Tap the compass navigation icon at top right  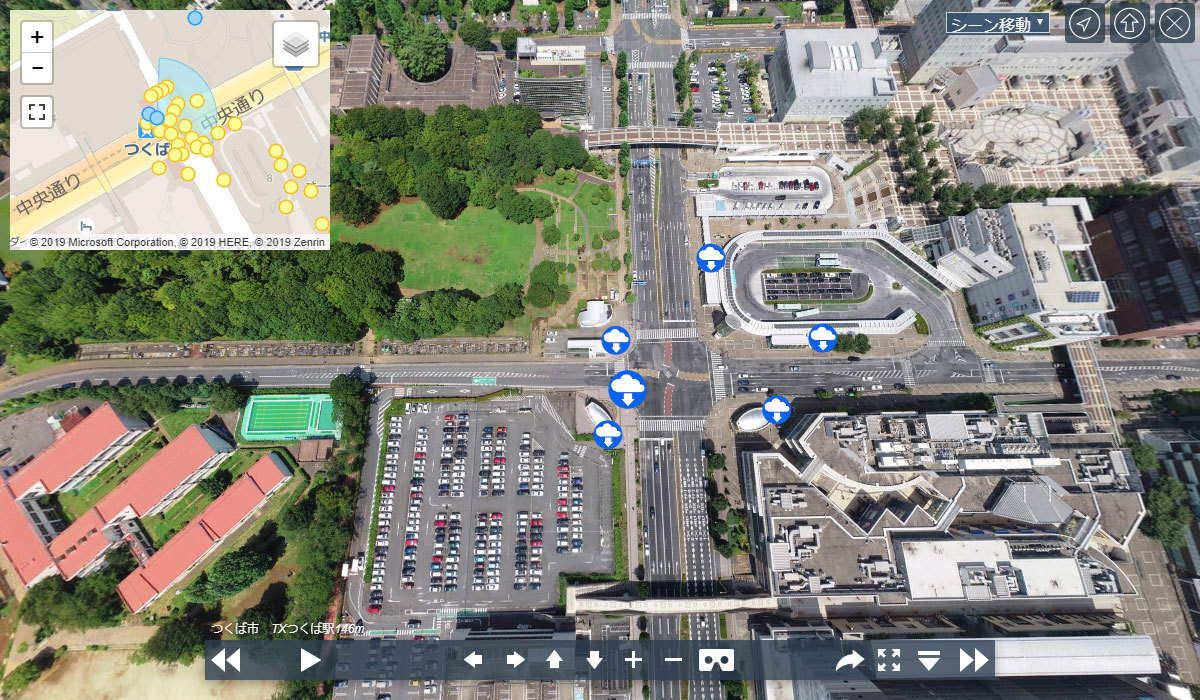pyautogui.click(x=1085, y=23)
